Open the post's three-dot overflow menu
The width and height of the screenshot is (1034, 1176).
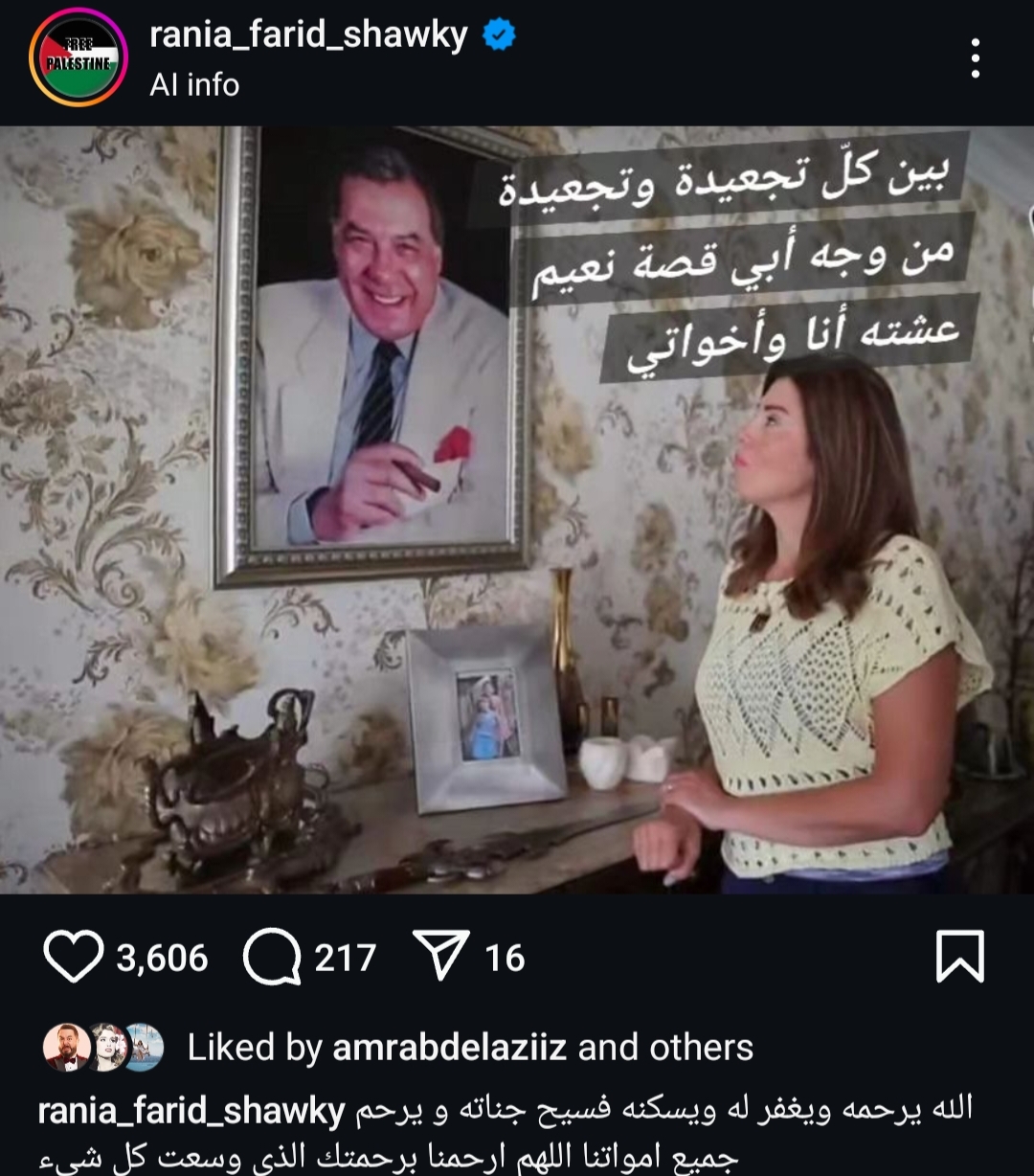pos(975,58)
